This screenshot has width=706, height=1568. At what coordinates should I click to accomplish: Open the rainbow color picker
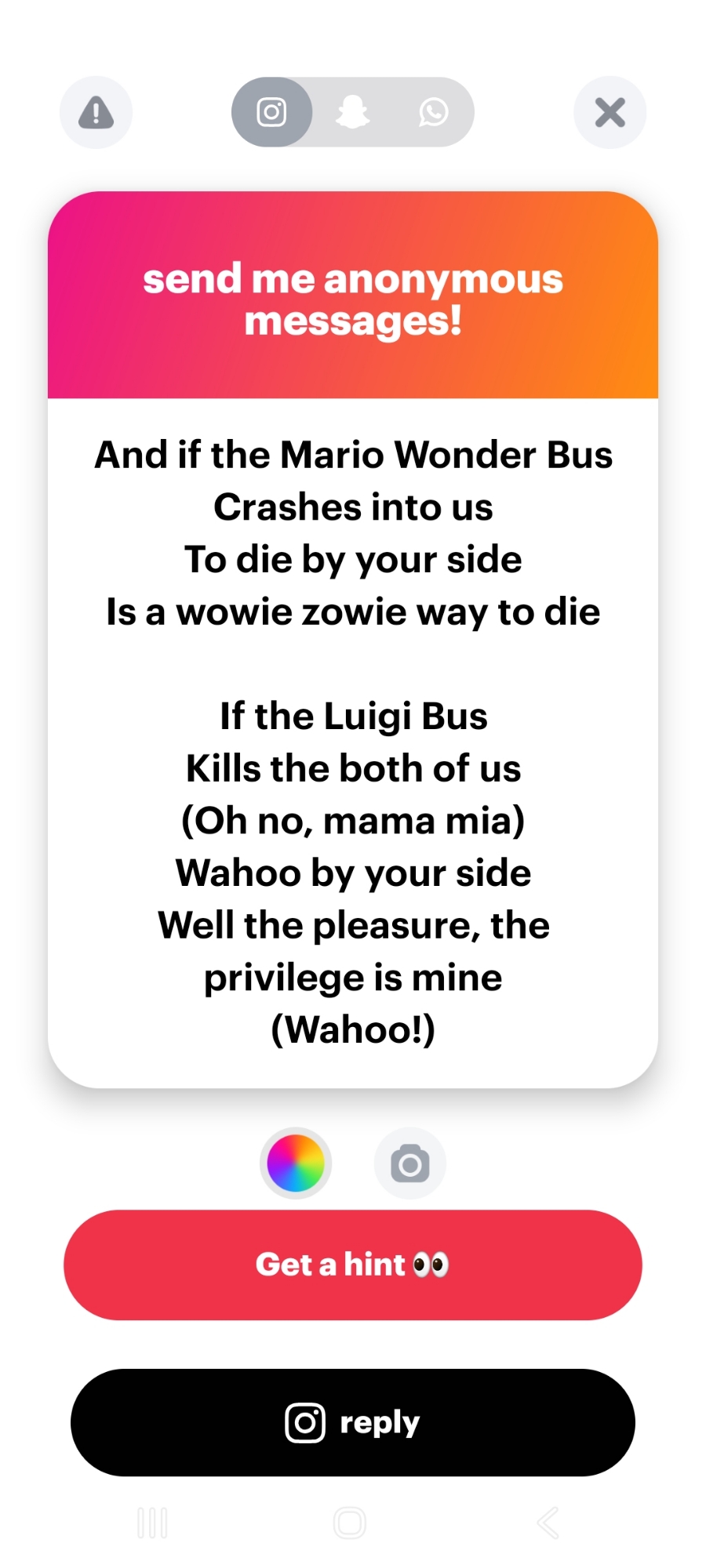(296, 1163)
